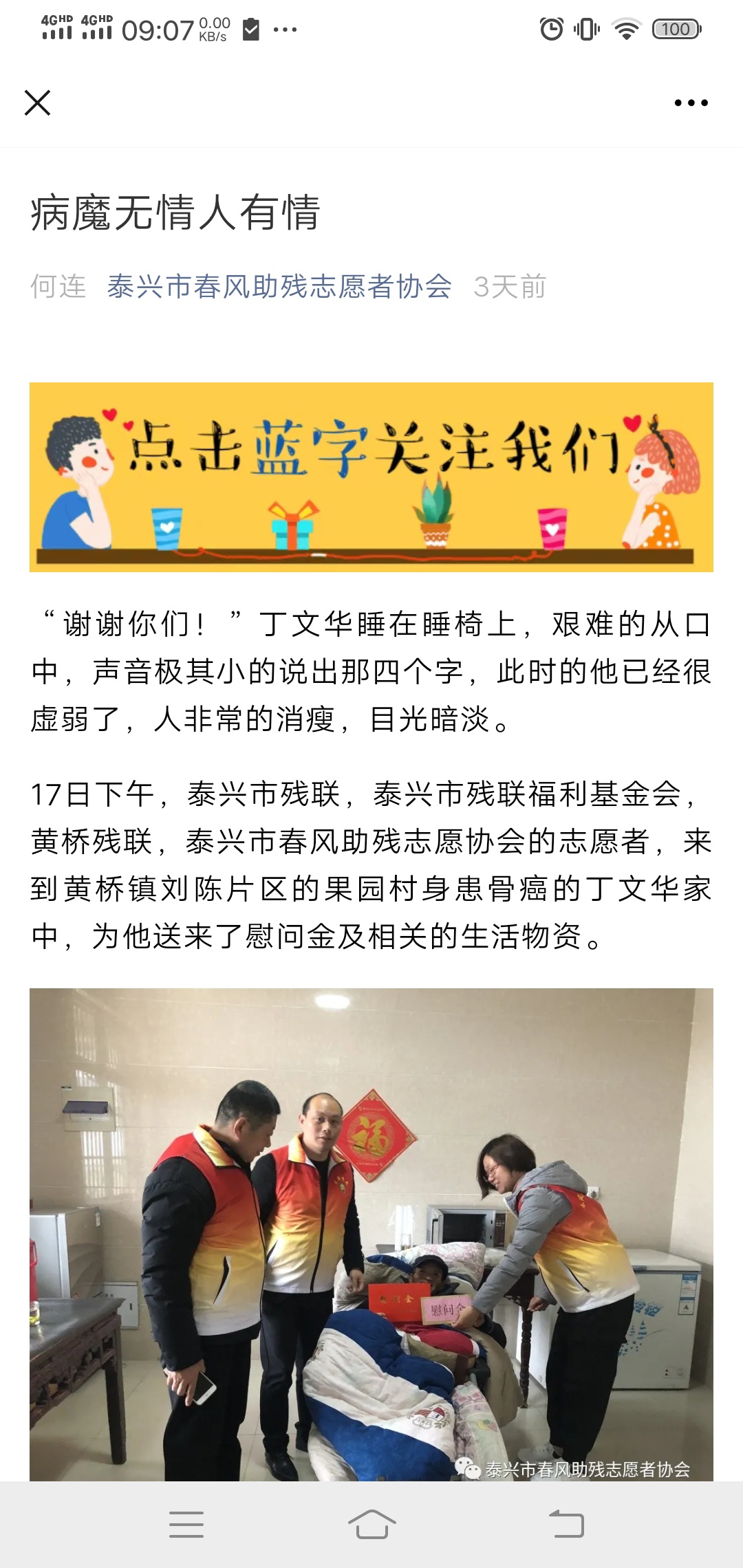The image size is (743, 1568).
Task: Tap the system back button
Action: coord(566,1524)
